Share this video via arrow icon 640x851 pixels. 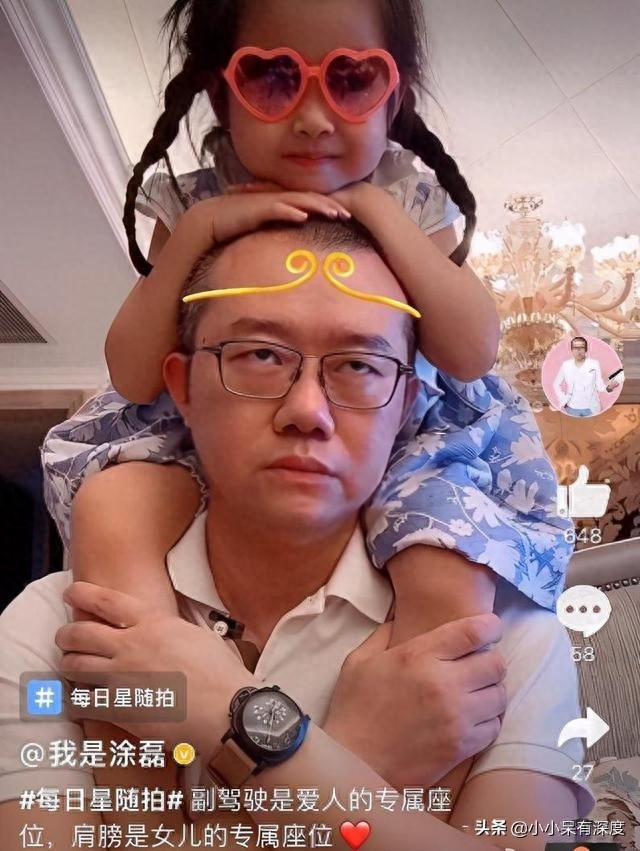pos(583,729)
